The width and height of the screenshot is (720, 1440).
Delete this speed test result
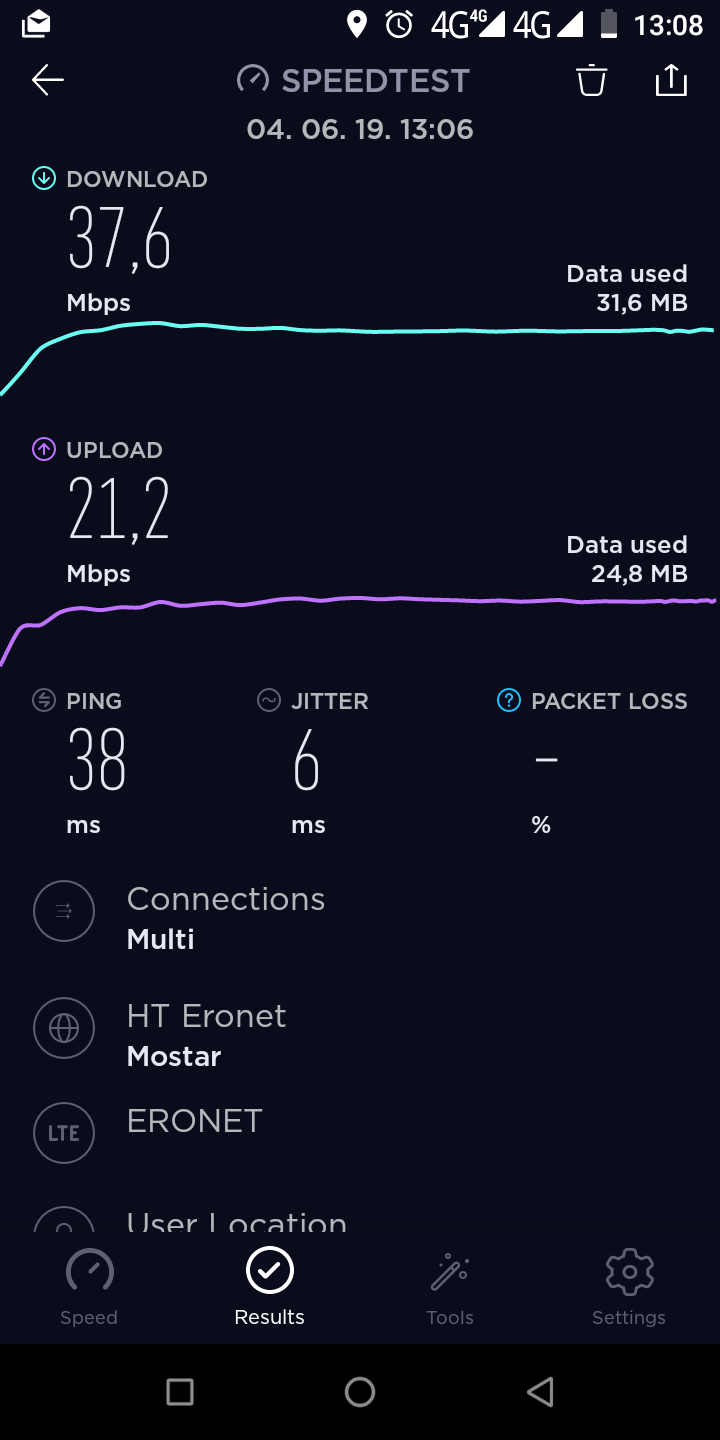(x=592, y=80)
